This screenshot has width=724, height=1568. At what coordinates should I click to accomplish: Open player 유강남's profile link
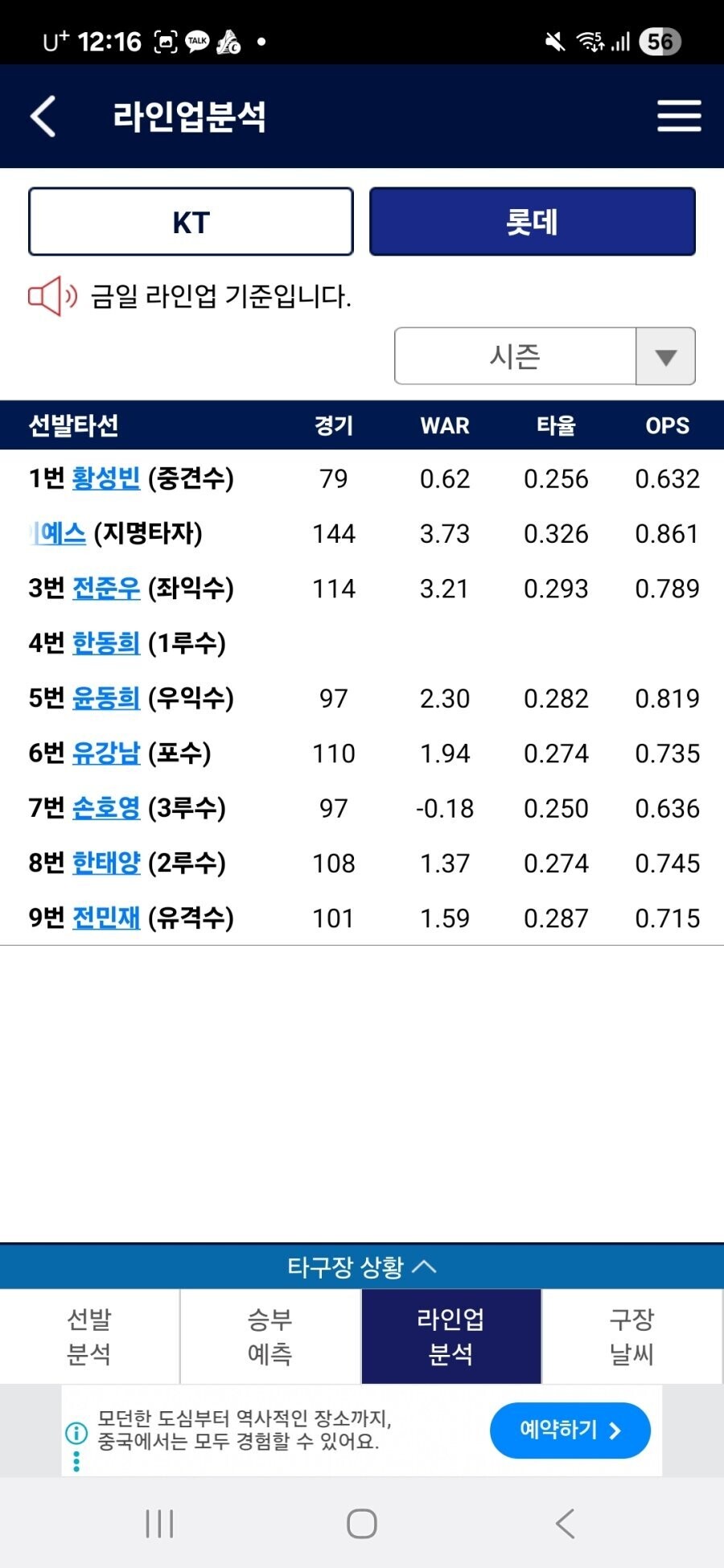tap(106, 753)
